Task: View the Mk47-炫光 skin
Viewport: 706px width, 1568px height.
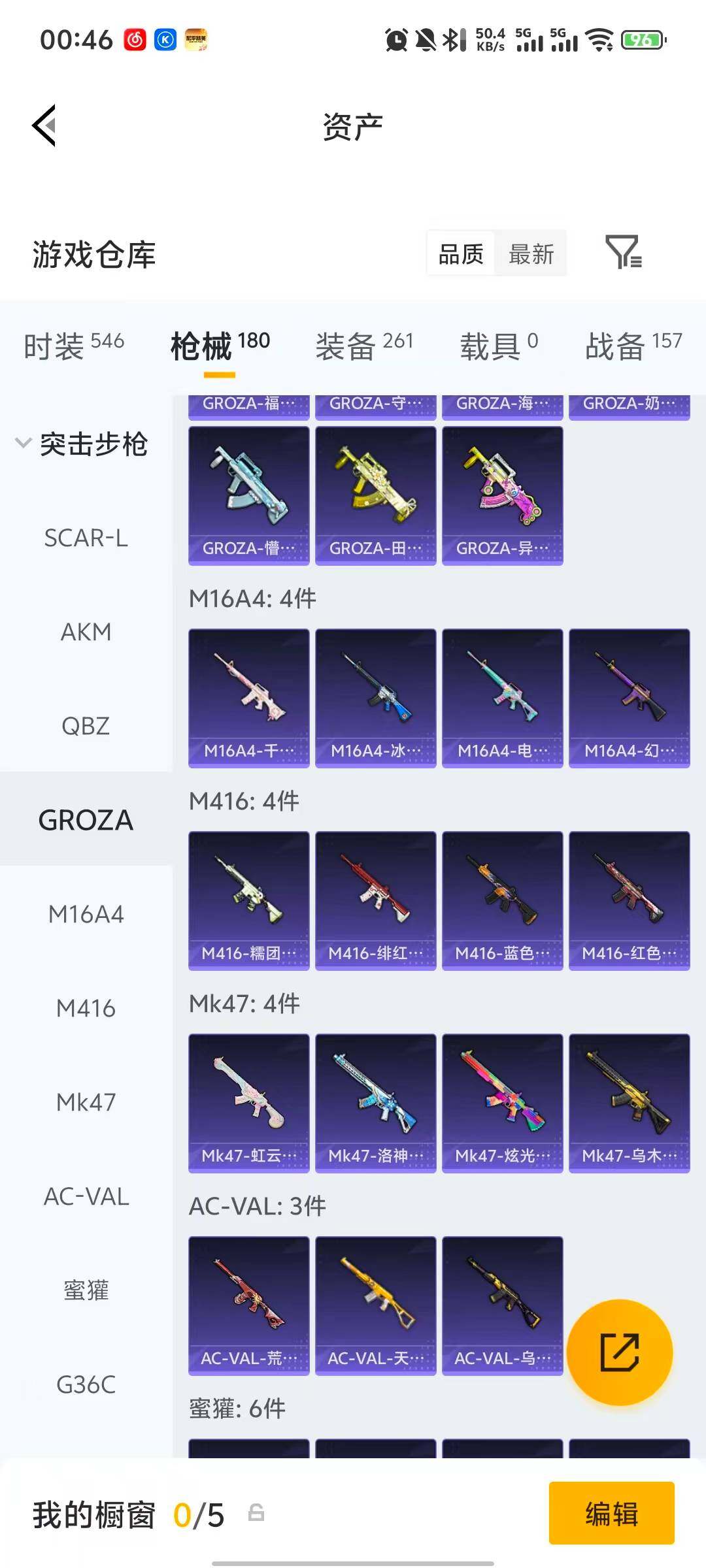Action: pos(502,1103)
